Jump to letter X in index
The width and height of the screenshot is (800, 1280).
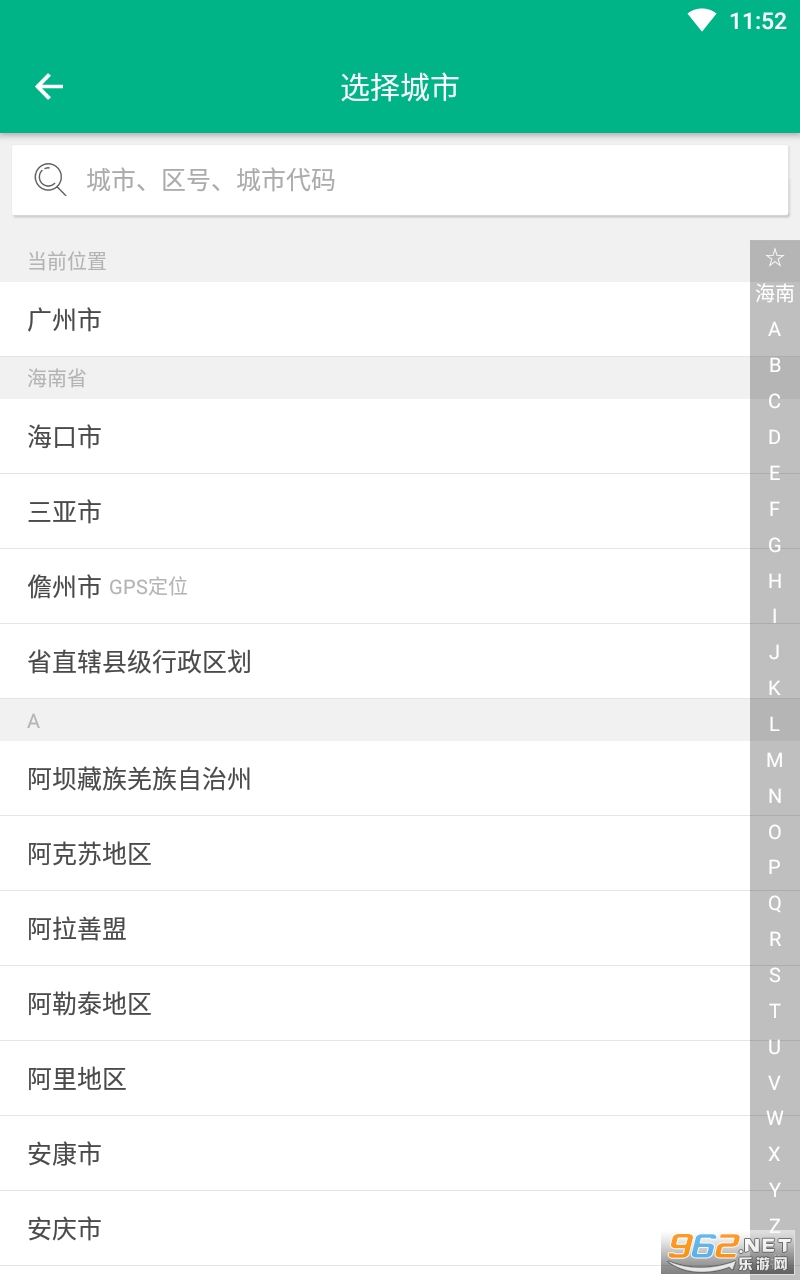click(774, 1154)
